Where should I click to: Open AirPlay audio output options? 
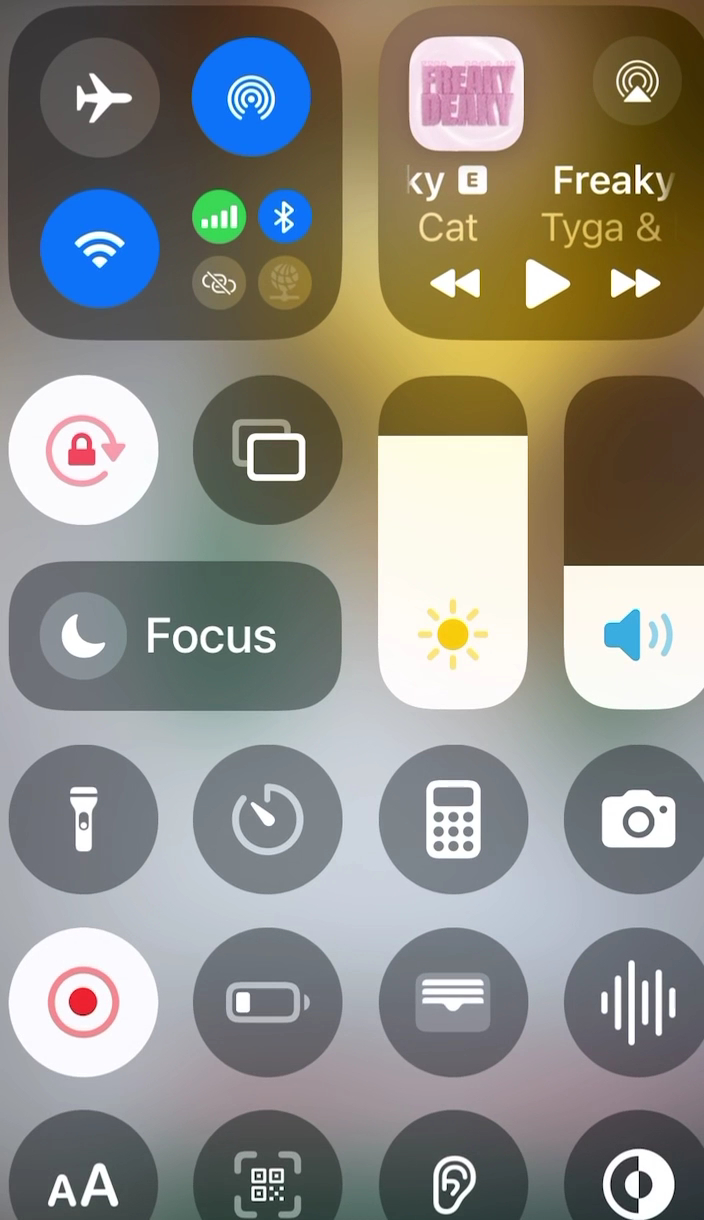coord(636,82)
